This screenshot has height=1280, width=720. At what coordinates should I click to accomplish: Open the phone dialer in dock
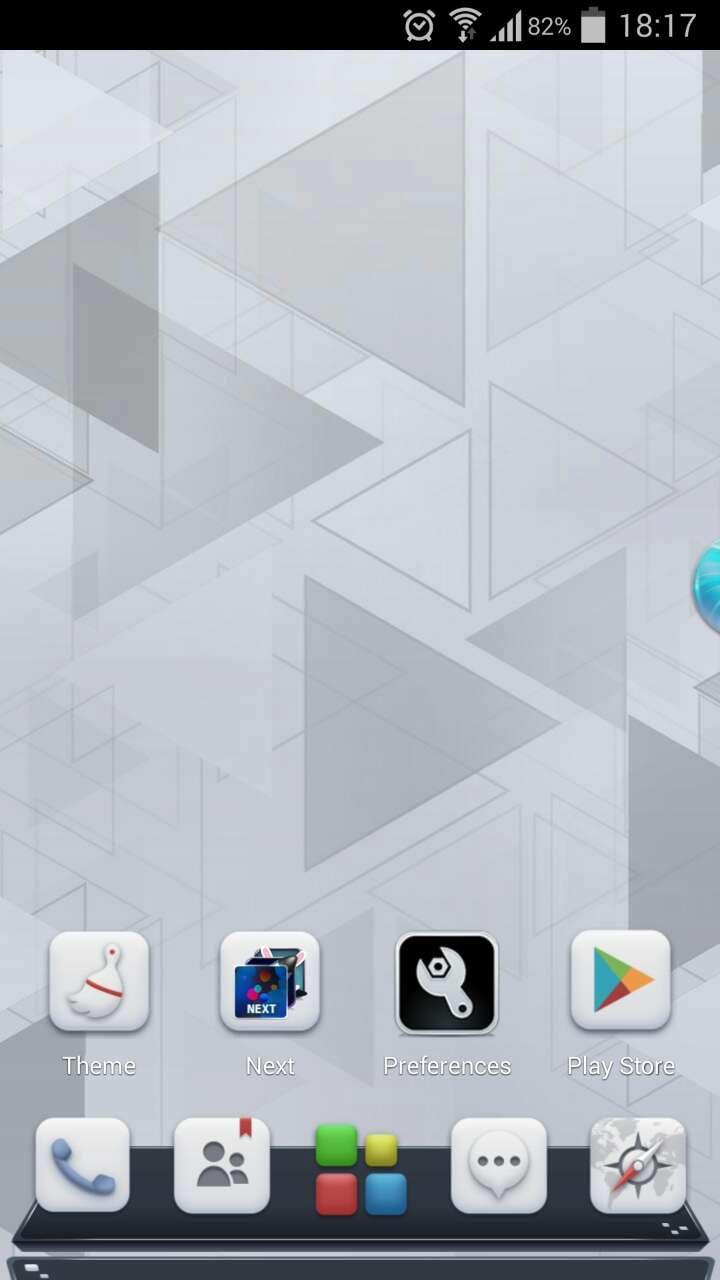[x=83, y=1166]
